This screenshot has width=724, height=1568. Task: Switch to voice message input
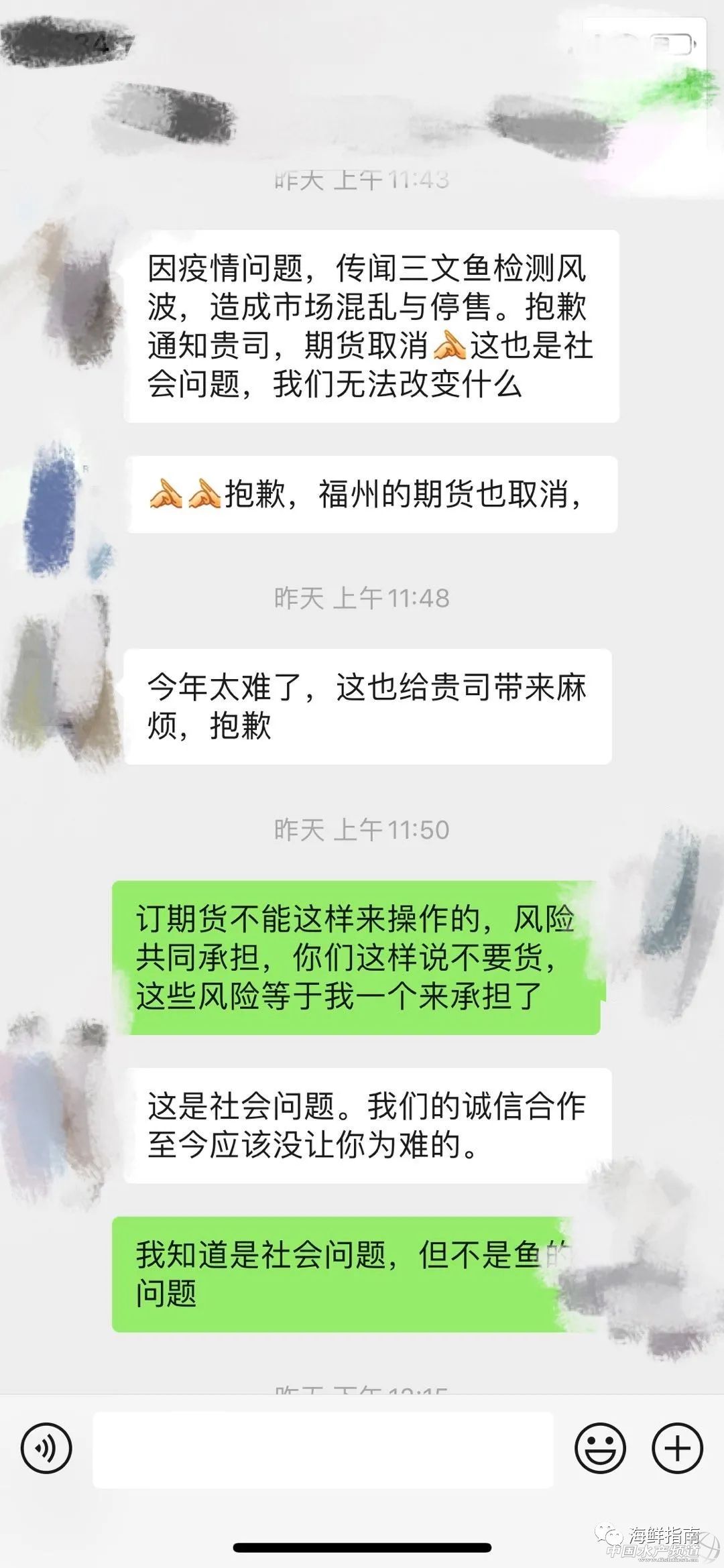click(x=46, y=1449)
